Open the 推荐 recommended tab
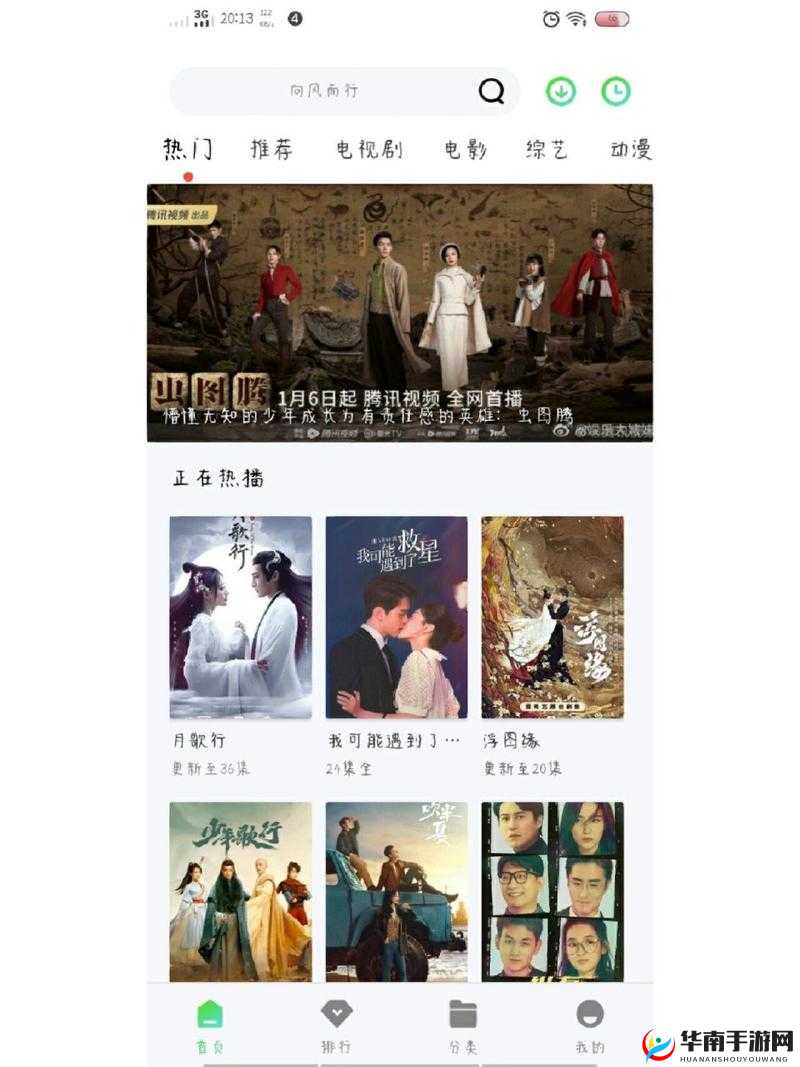This screenshot has height=1067, width=800. pyautogui.click(x=271, y=149)
